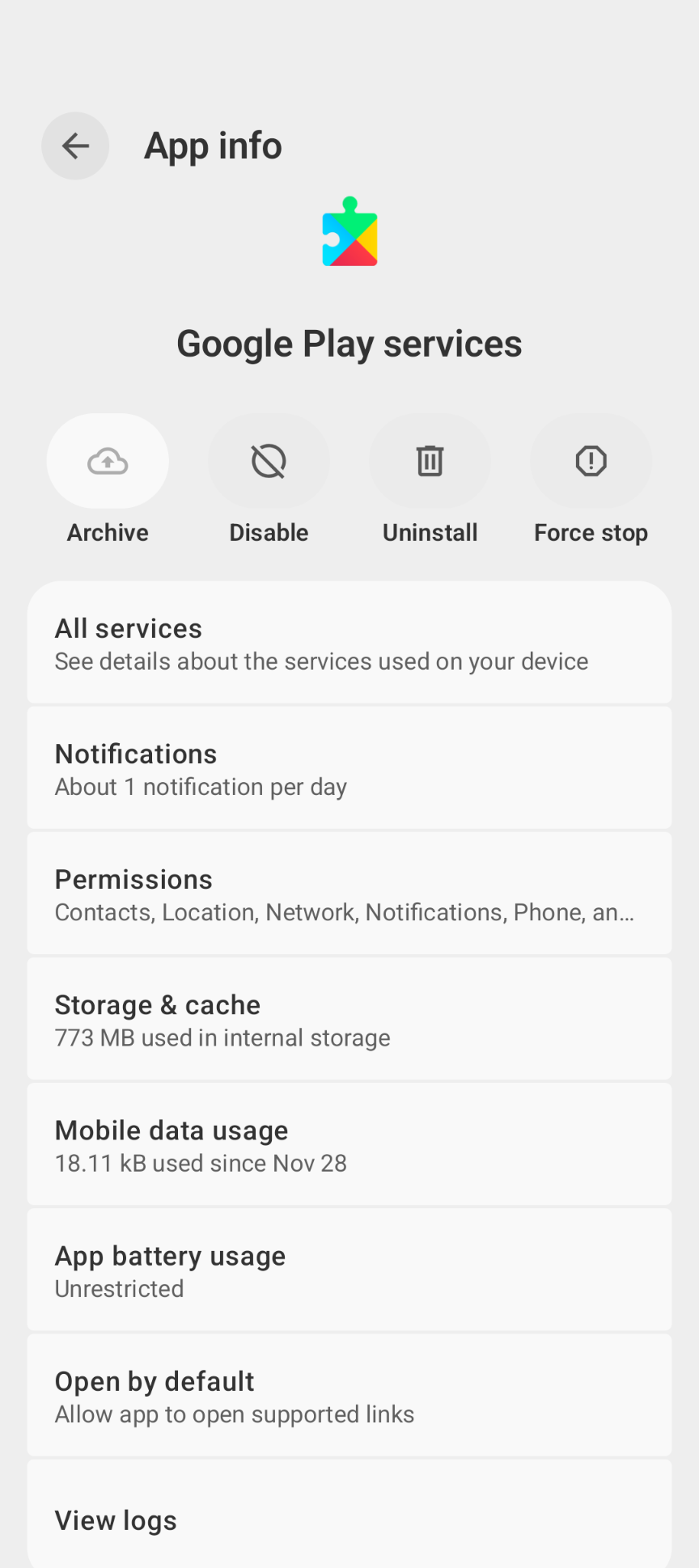Viewport: 699px width, 1568px height.
Task: Tap the Force stop button label
Action: point(591,532)
